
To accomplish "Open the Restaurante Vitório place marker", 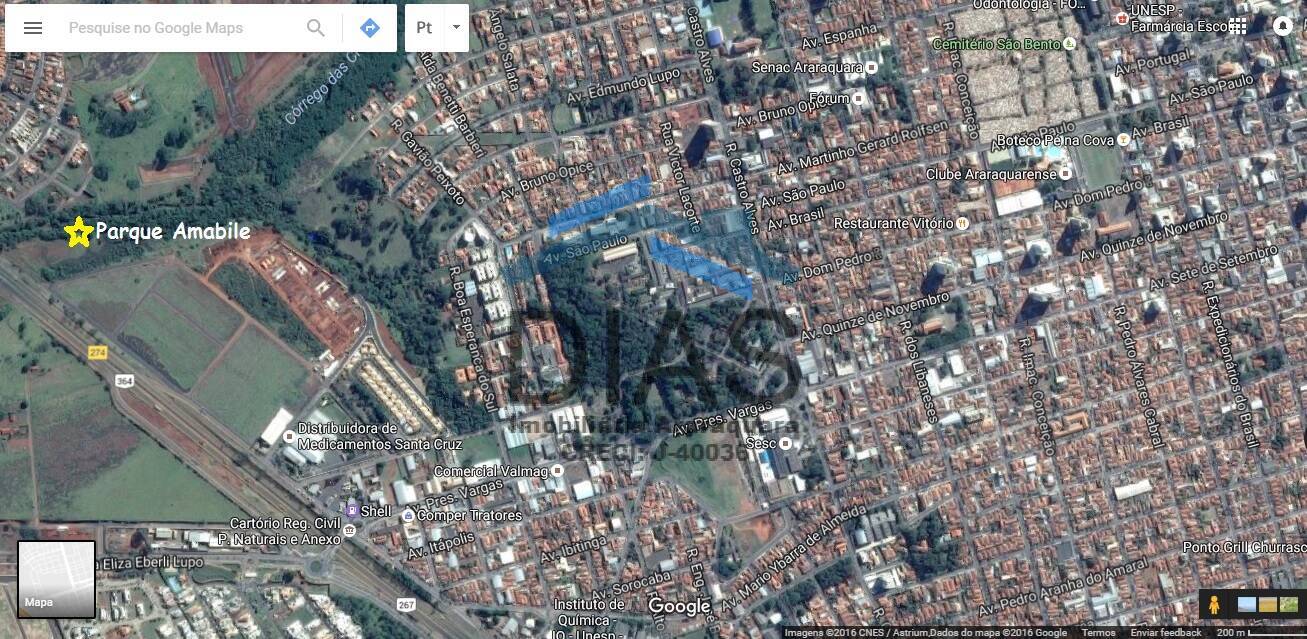I will [x=962, y=223].
